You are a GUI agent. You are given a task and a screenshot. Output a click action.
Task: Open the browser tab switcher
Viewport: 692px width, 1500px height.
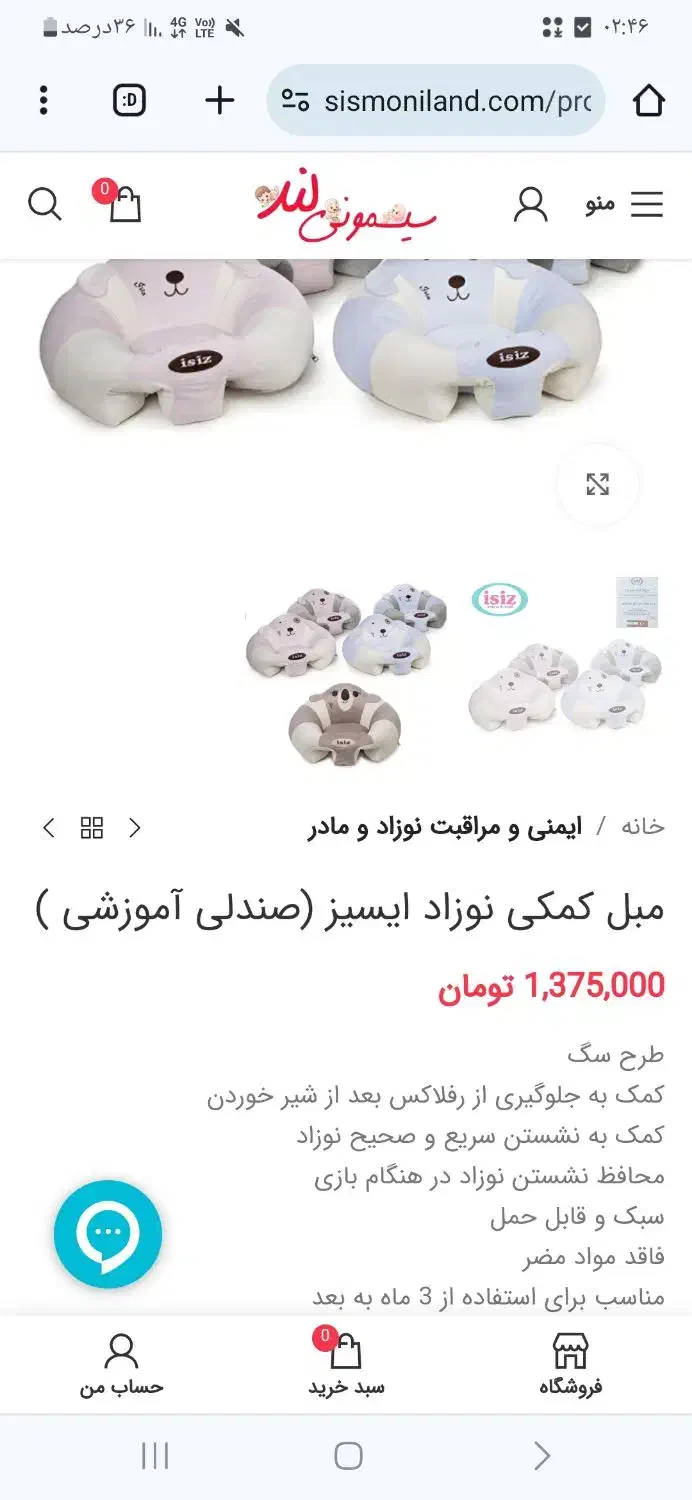129,100
